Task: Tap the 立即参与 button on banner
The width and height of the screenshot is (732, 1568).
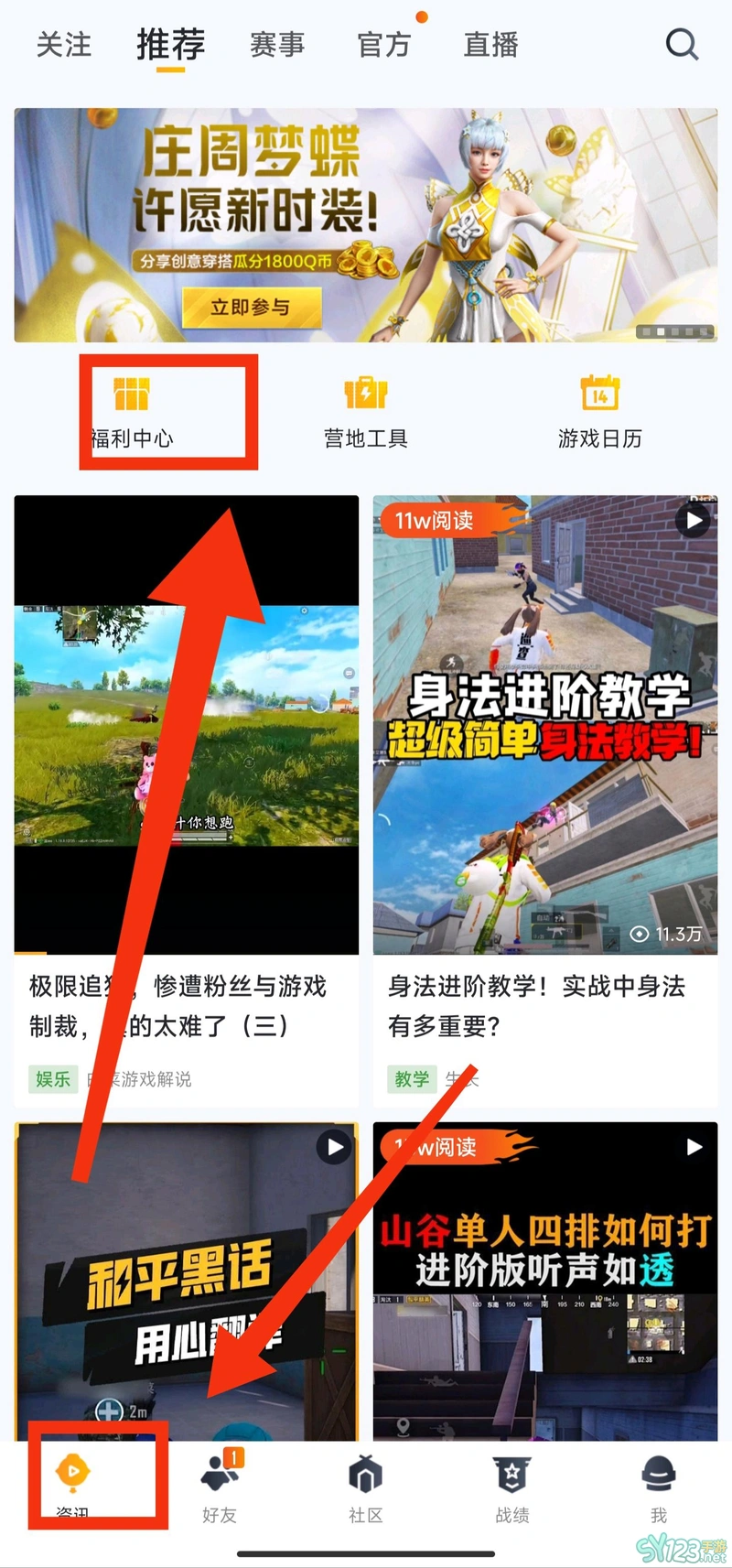Action: click(x=251, y=307)
